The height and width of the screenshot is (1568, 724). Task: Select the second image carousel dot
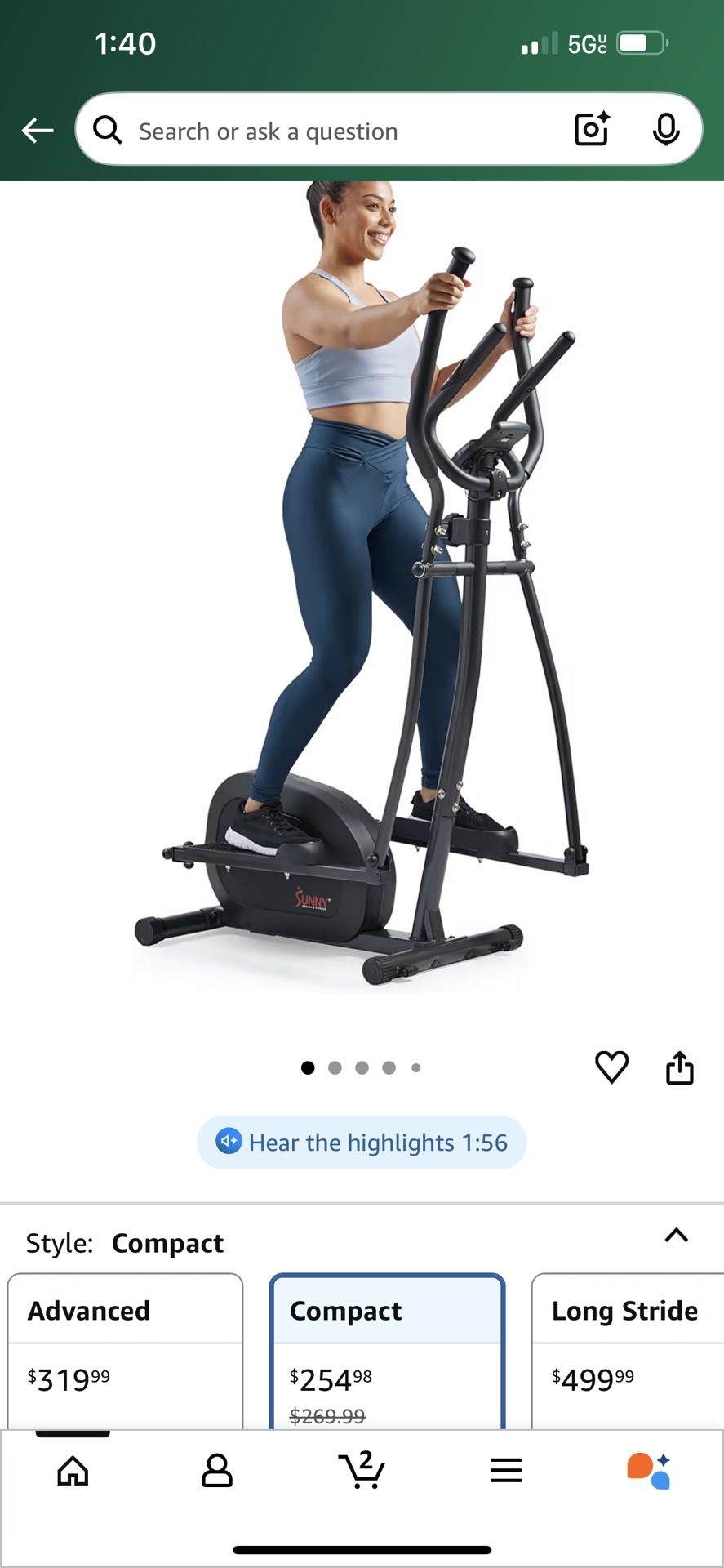[335, 1067]
